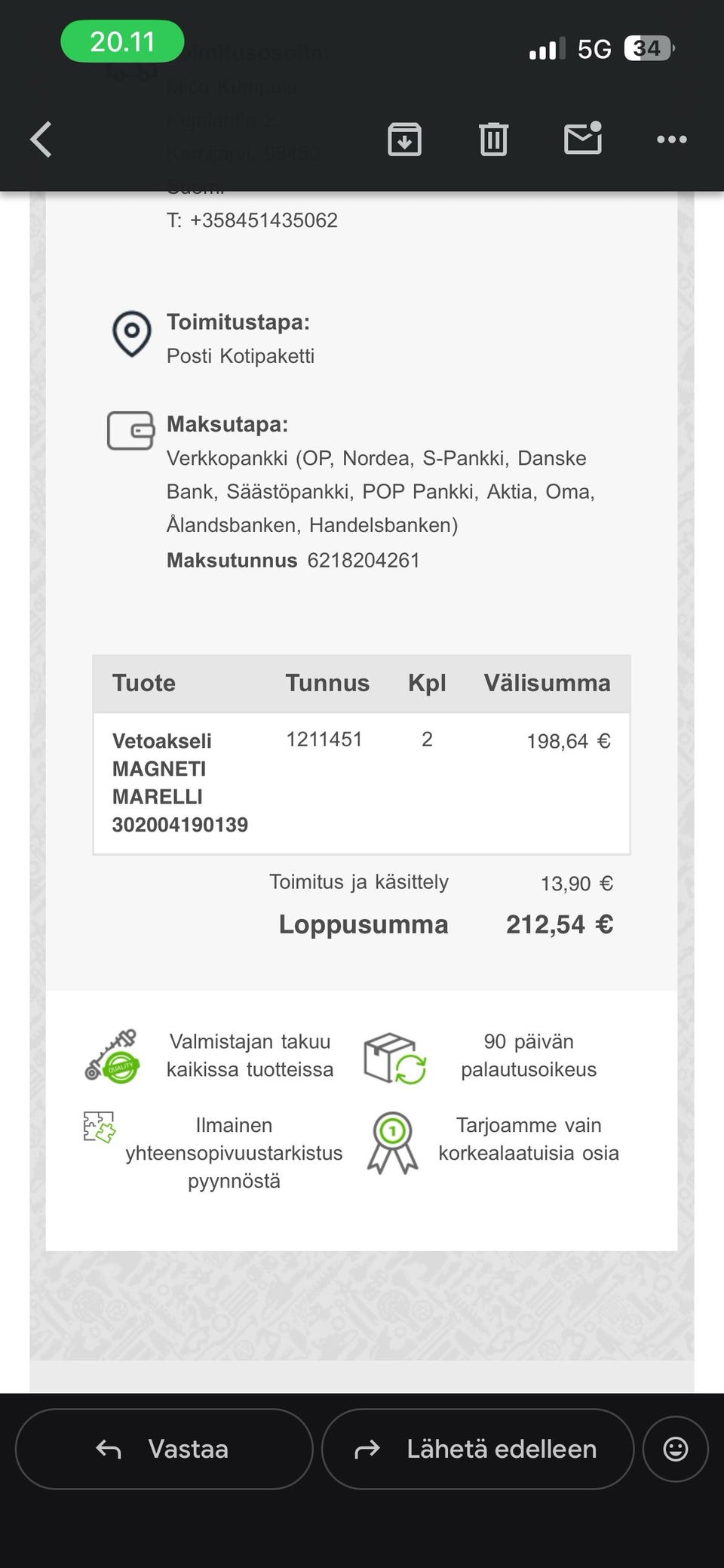Forward email with Lähetä edelleen
Image resolution: width=724 pixels, height=1568 pixels.
(477, 1449)
